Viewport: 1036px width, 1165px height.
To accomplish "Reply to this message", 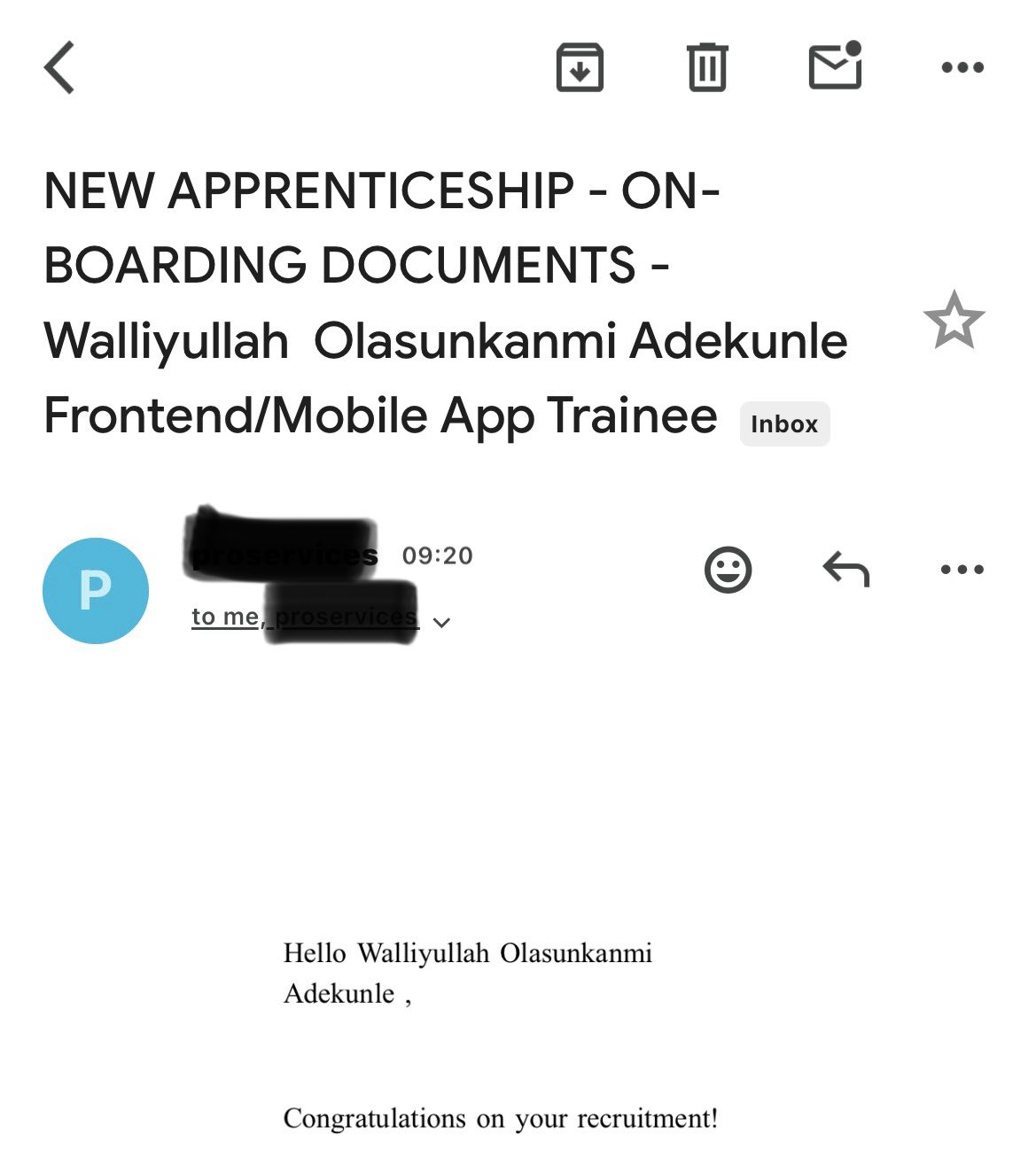I will point(846,570).
